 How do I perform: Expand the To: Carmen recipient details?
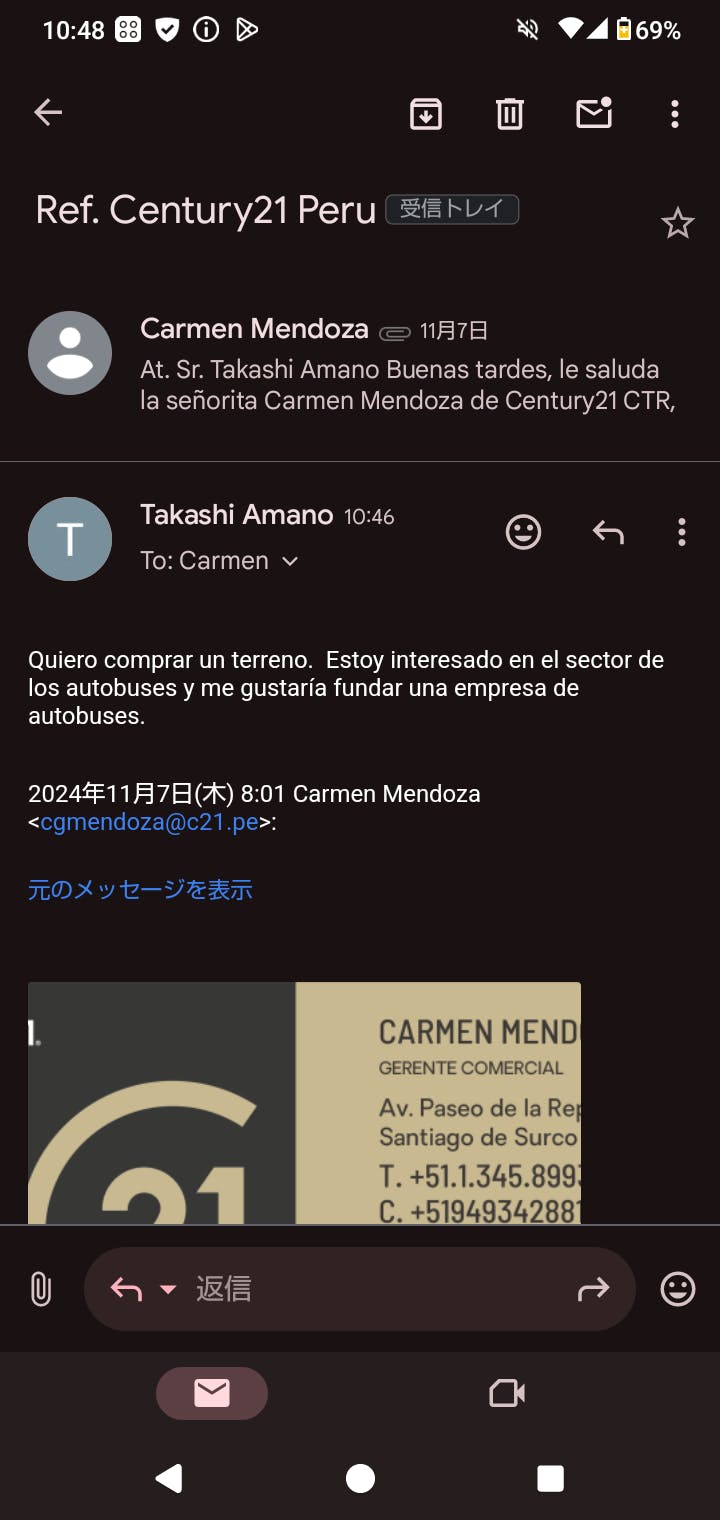289,561
